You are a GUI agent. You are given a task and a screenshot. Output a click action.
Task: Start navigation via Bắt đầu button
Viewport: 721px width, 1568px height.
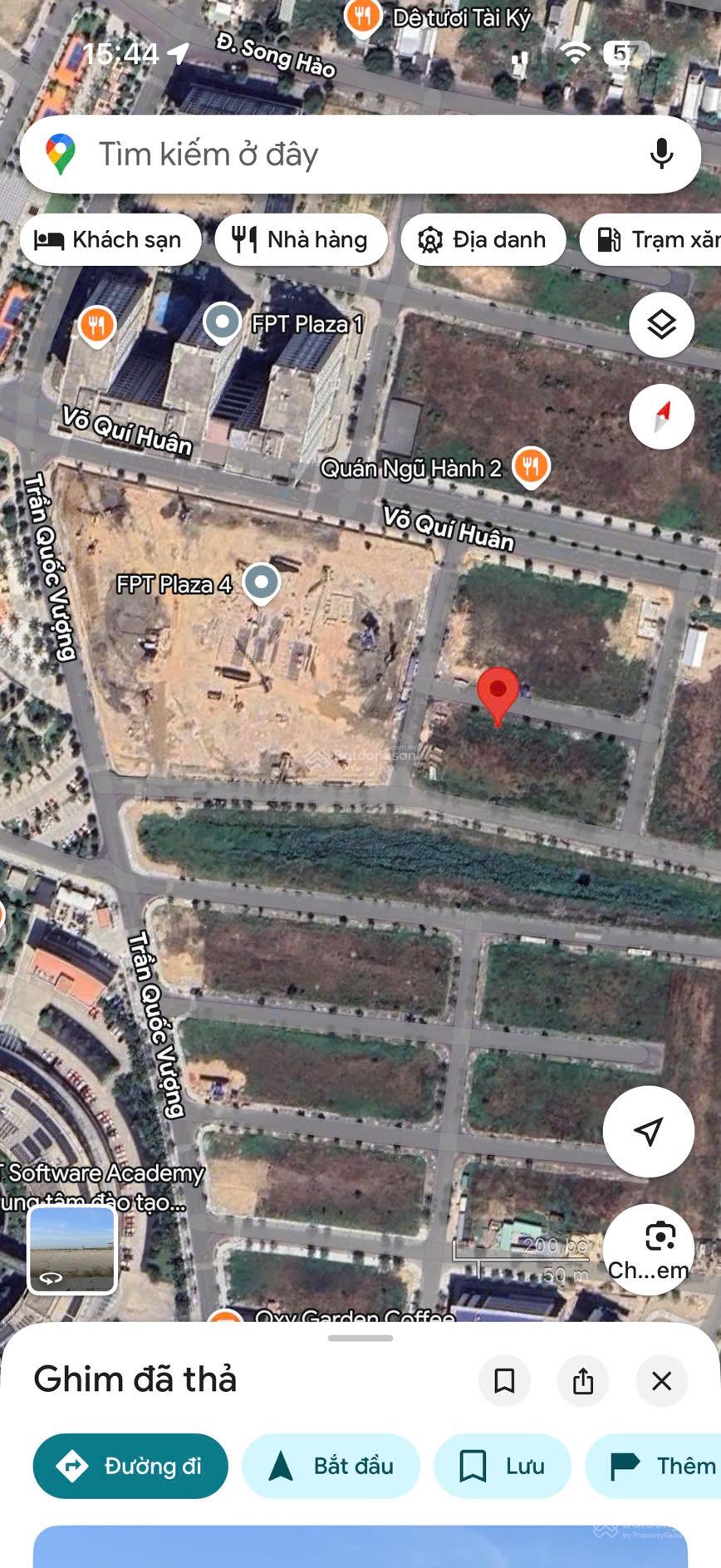[x=331, y=1467]
